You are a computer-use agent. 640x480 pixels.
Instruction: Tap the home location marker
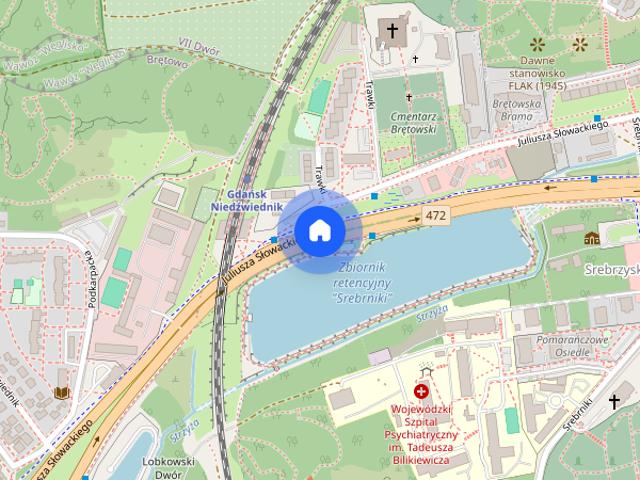[320, 231]
